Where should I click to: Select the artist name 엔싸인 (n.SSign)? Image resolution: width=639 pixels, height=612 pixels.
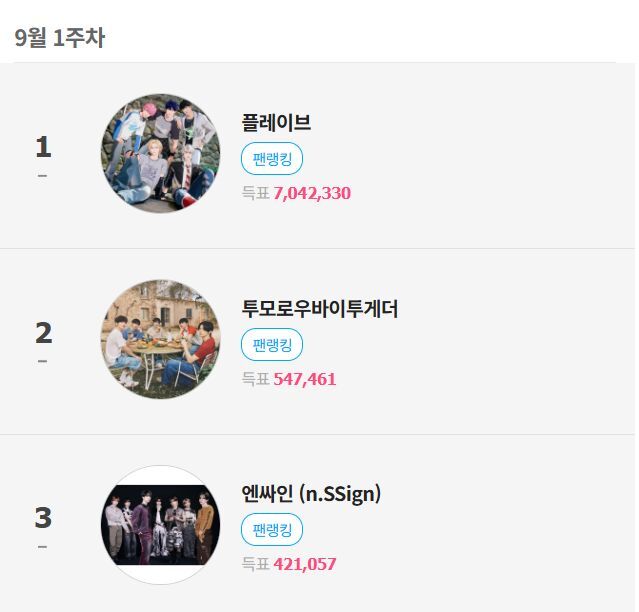point(311,494)
